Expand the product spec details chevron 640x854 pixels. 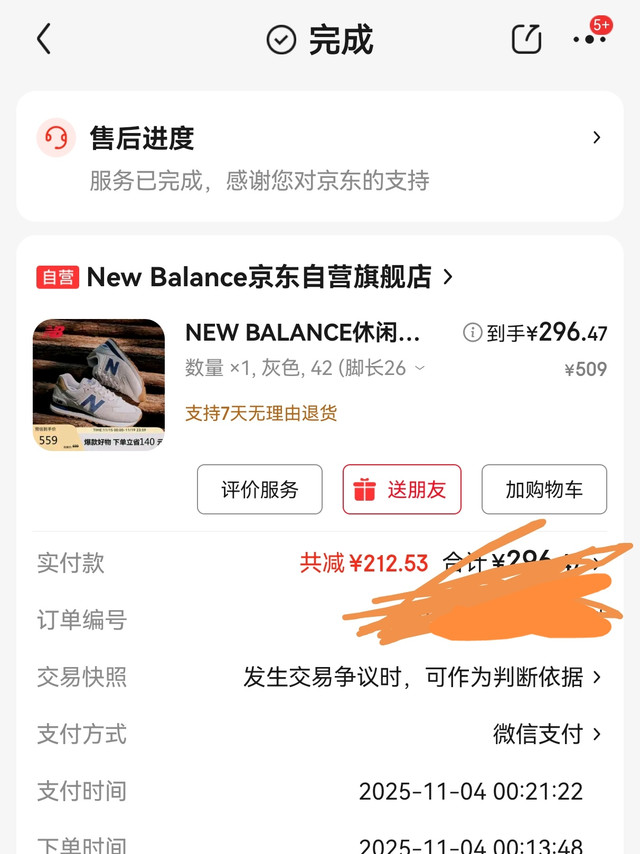click(x=420, y=368)
